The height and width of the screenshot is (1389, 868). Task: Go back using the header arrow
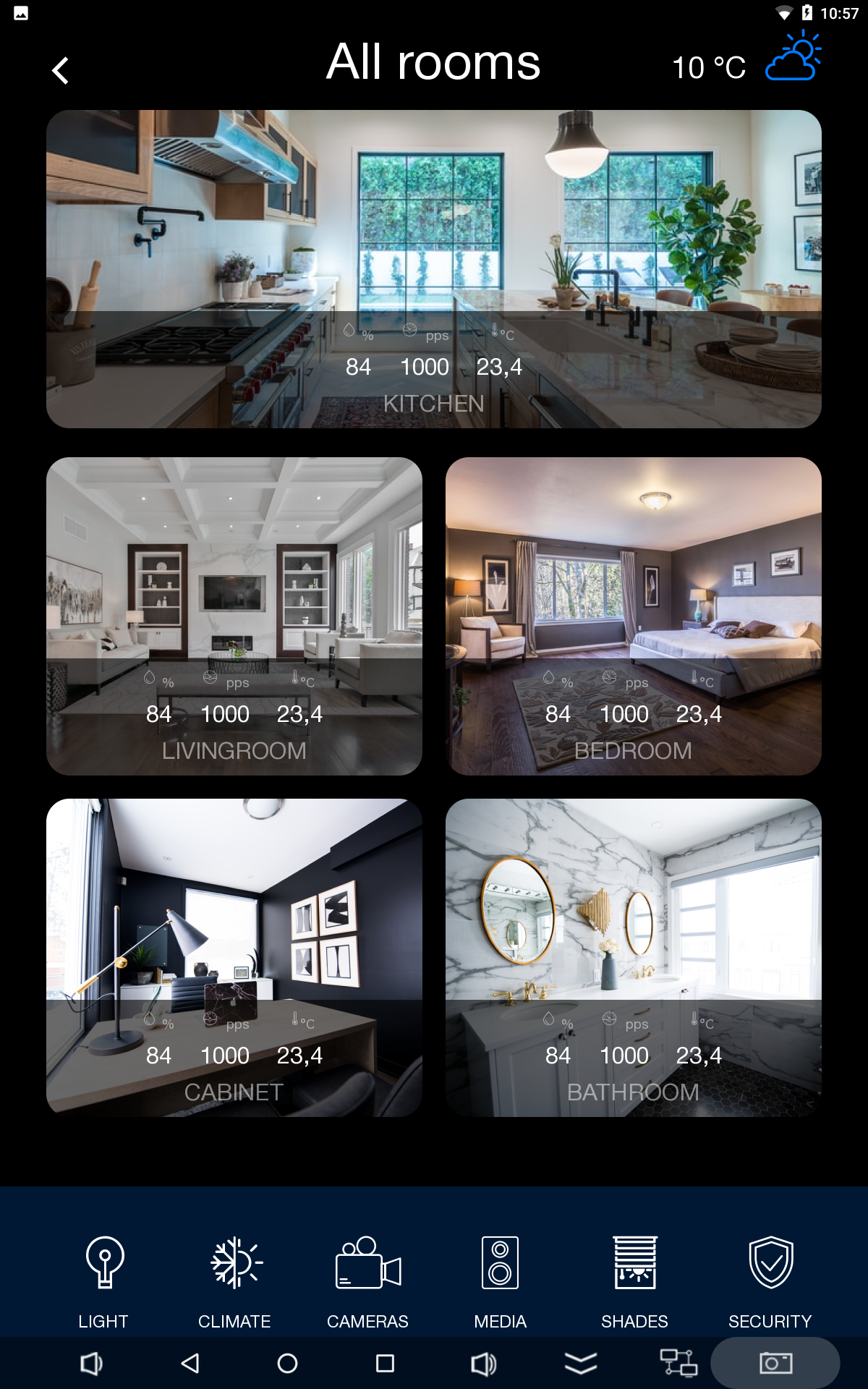point(61,71)
